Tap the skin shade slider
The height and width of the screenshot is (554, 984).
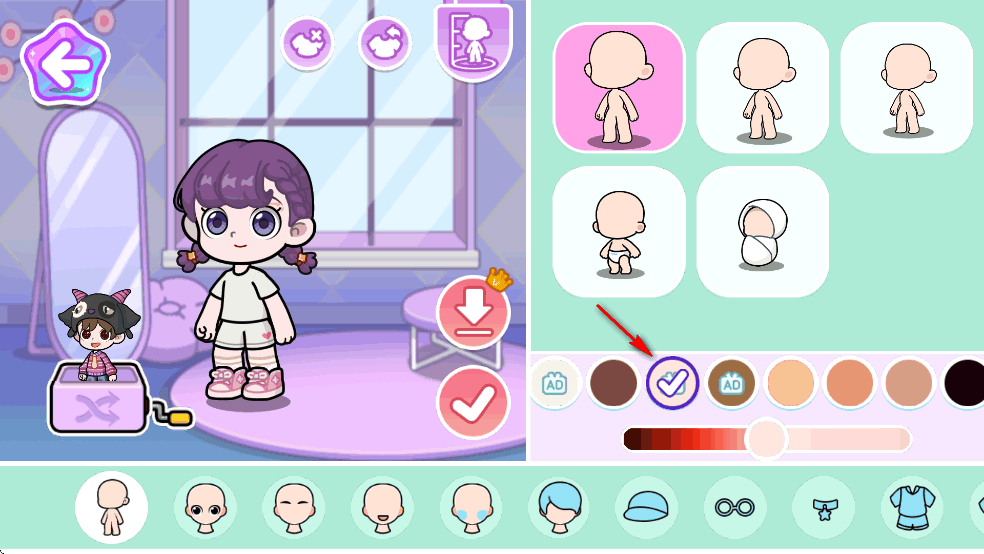[767, 439]
